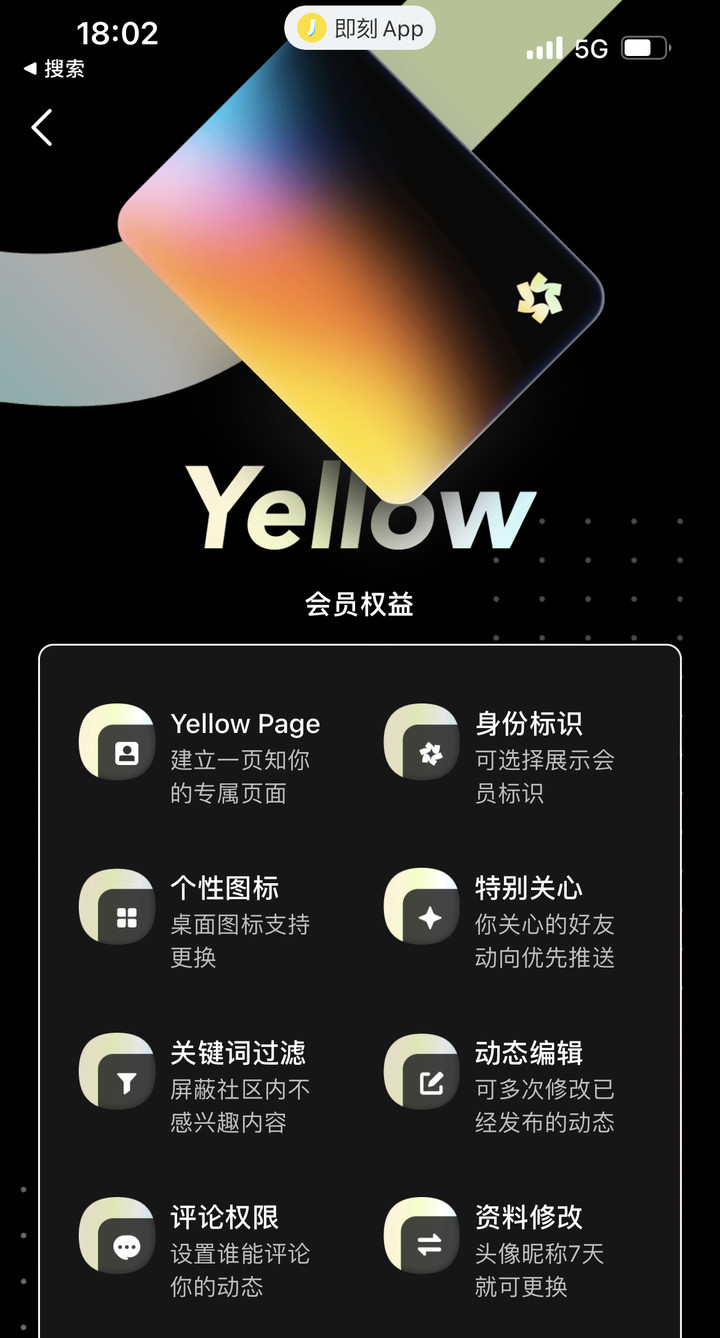Tap the 身份标识 flower badge icon
This screenshot has width=720, height=1338.
421,742
